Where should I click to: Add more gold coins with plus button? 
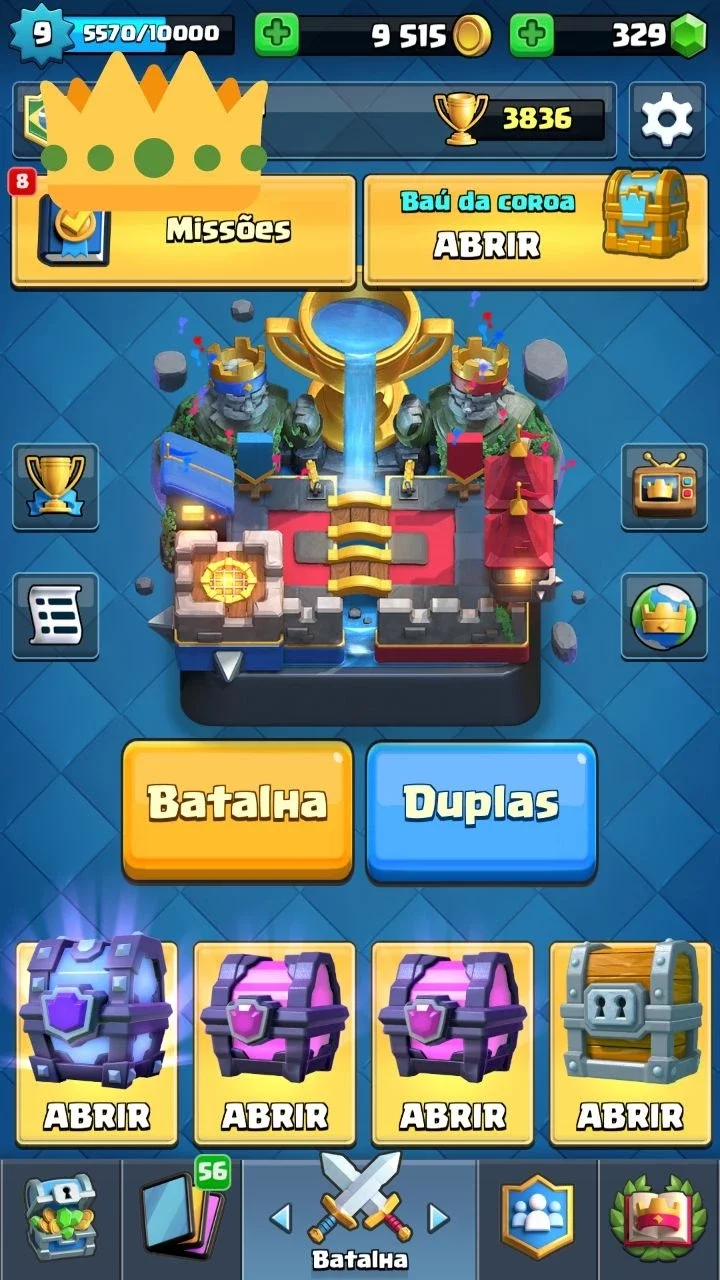click(276, 36)
